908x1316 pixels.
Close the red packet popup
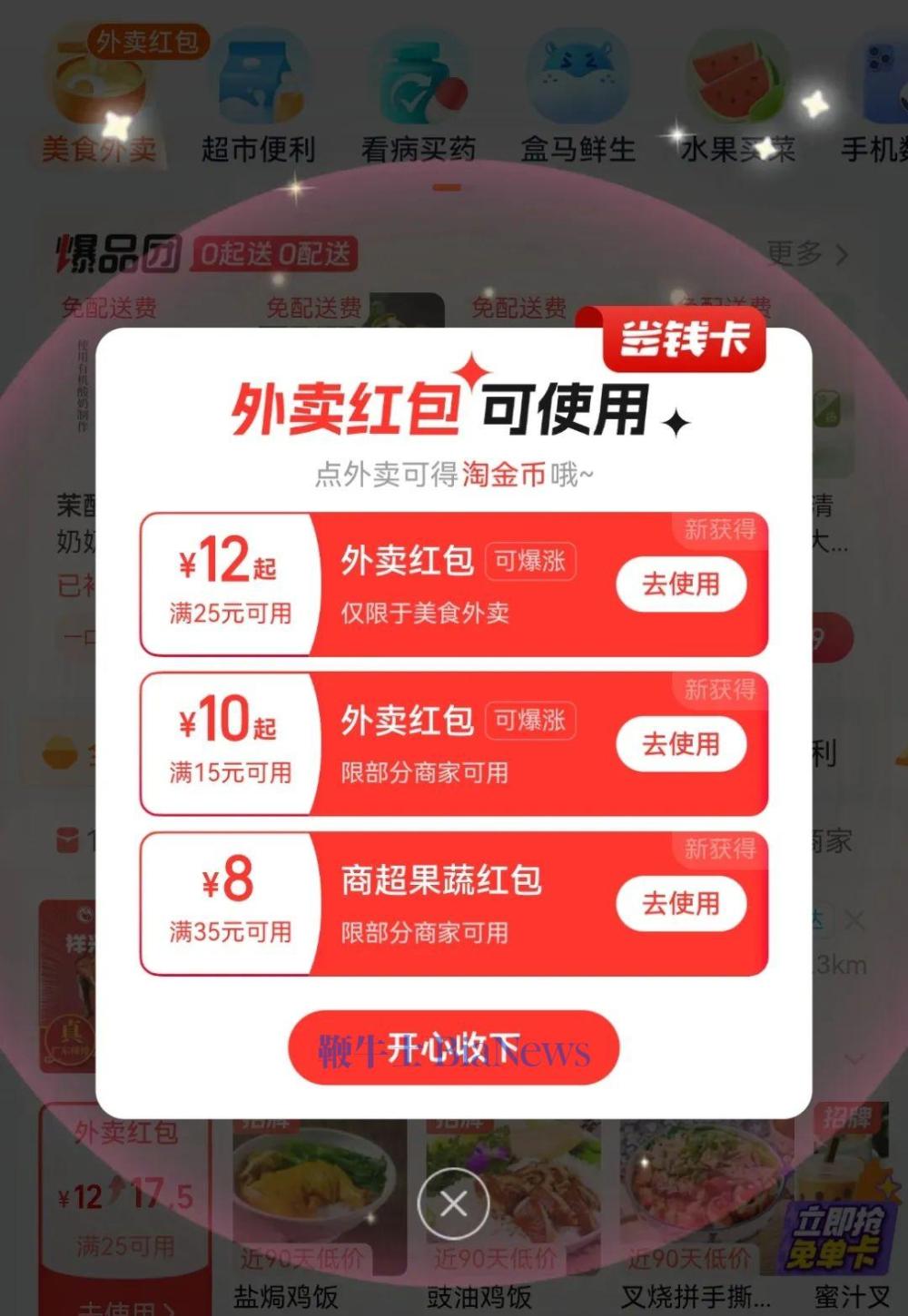point(453,1204)
